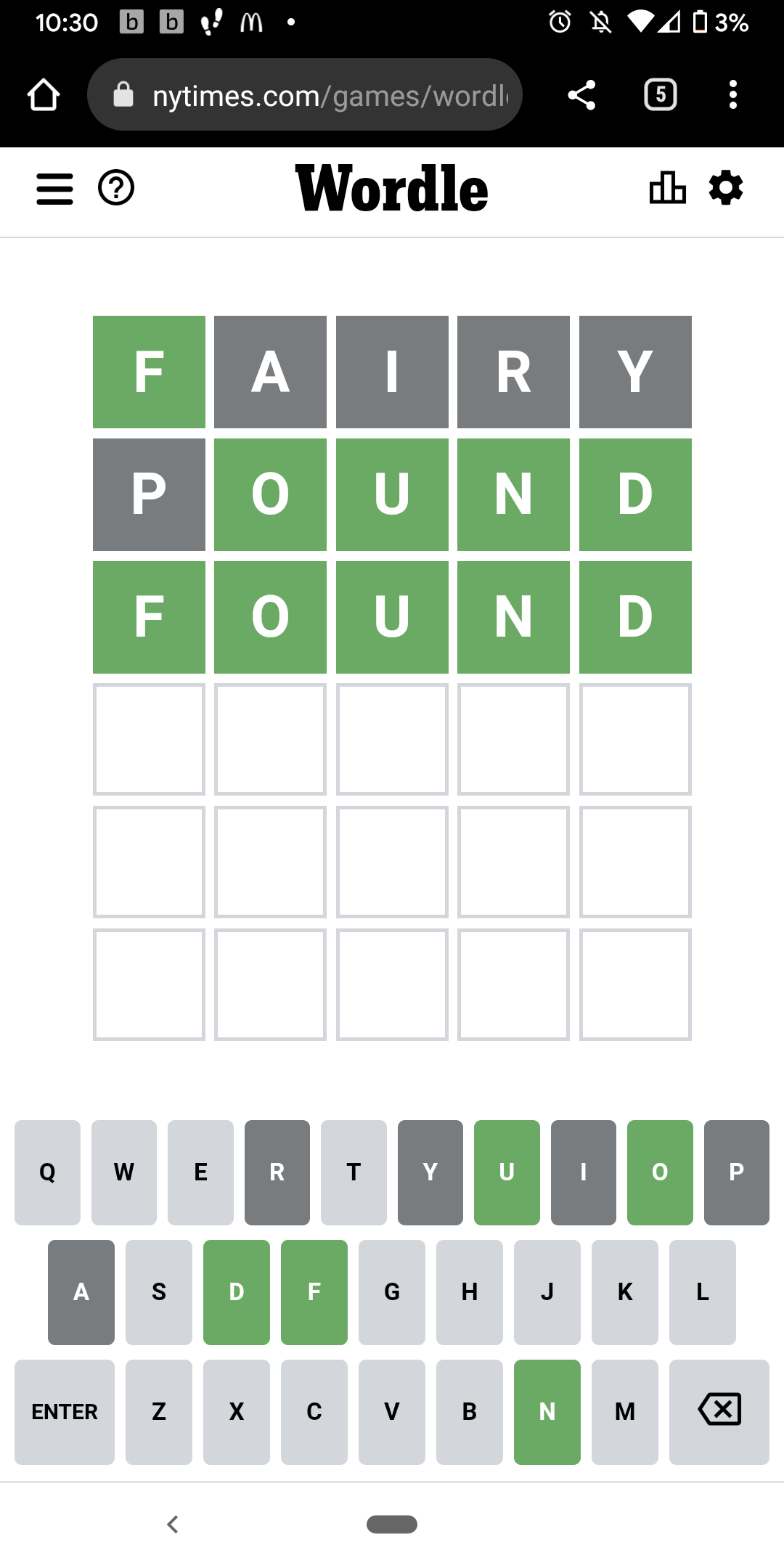This screenshot has width=784, height=1568.
Task: Delete a letter with the backspace key
Action: [x=719, y=1412]
